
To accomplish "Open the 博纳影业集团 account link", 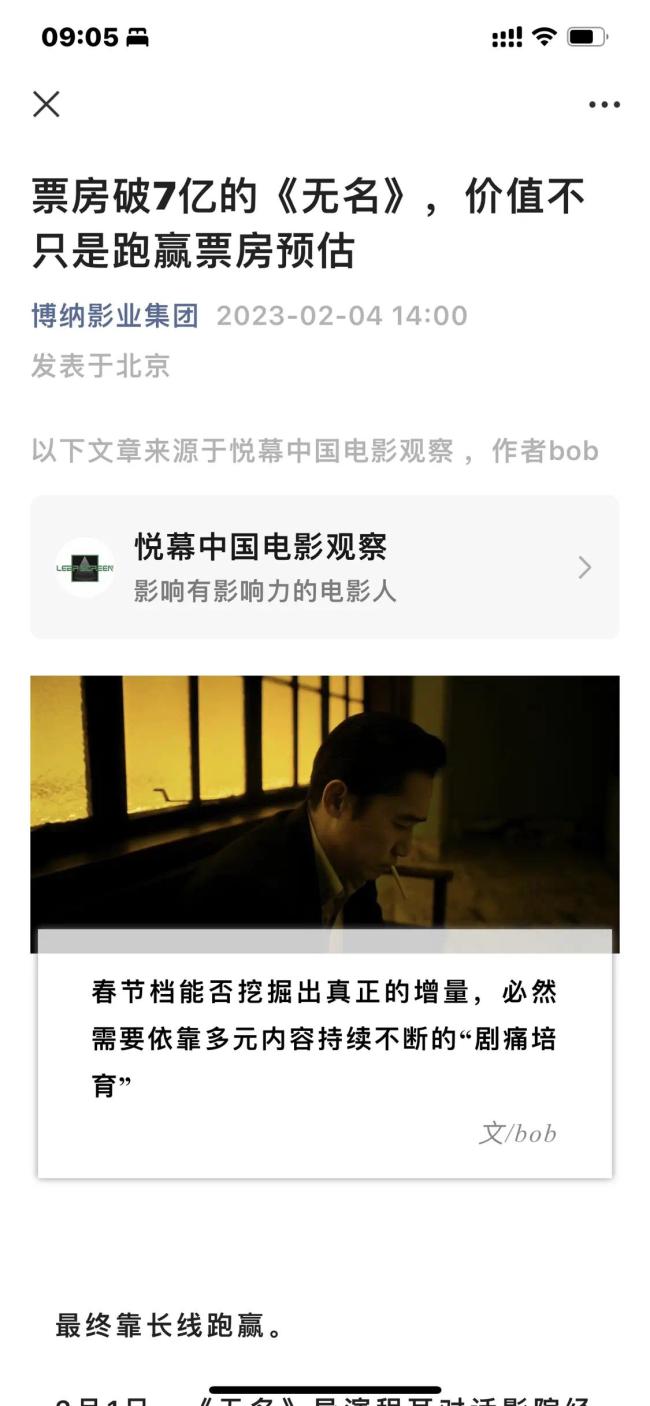I will [x=115, y=316].
